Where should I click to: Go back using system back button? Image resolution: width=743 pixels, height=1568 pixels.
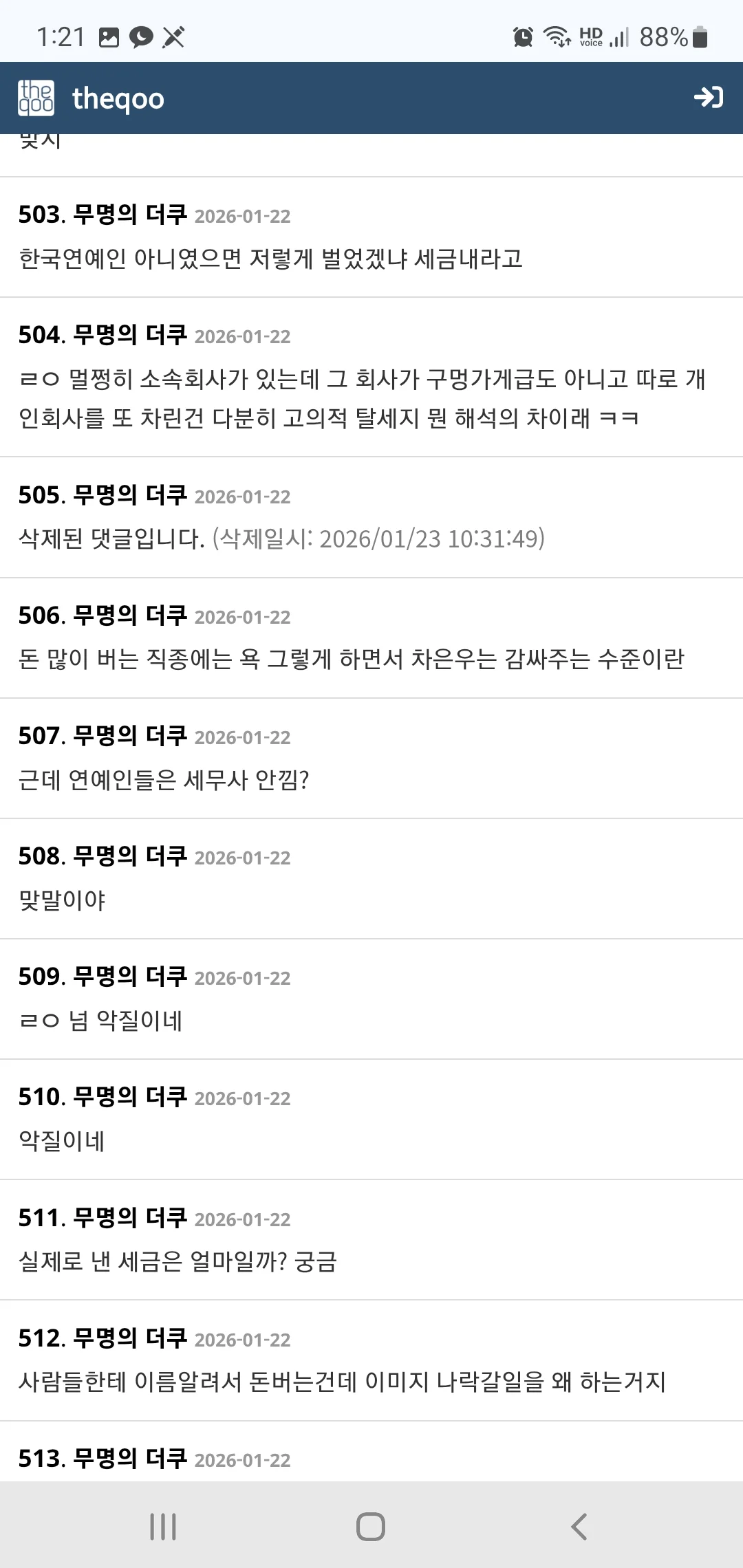pyautogui.click(x=579, y=1526)
